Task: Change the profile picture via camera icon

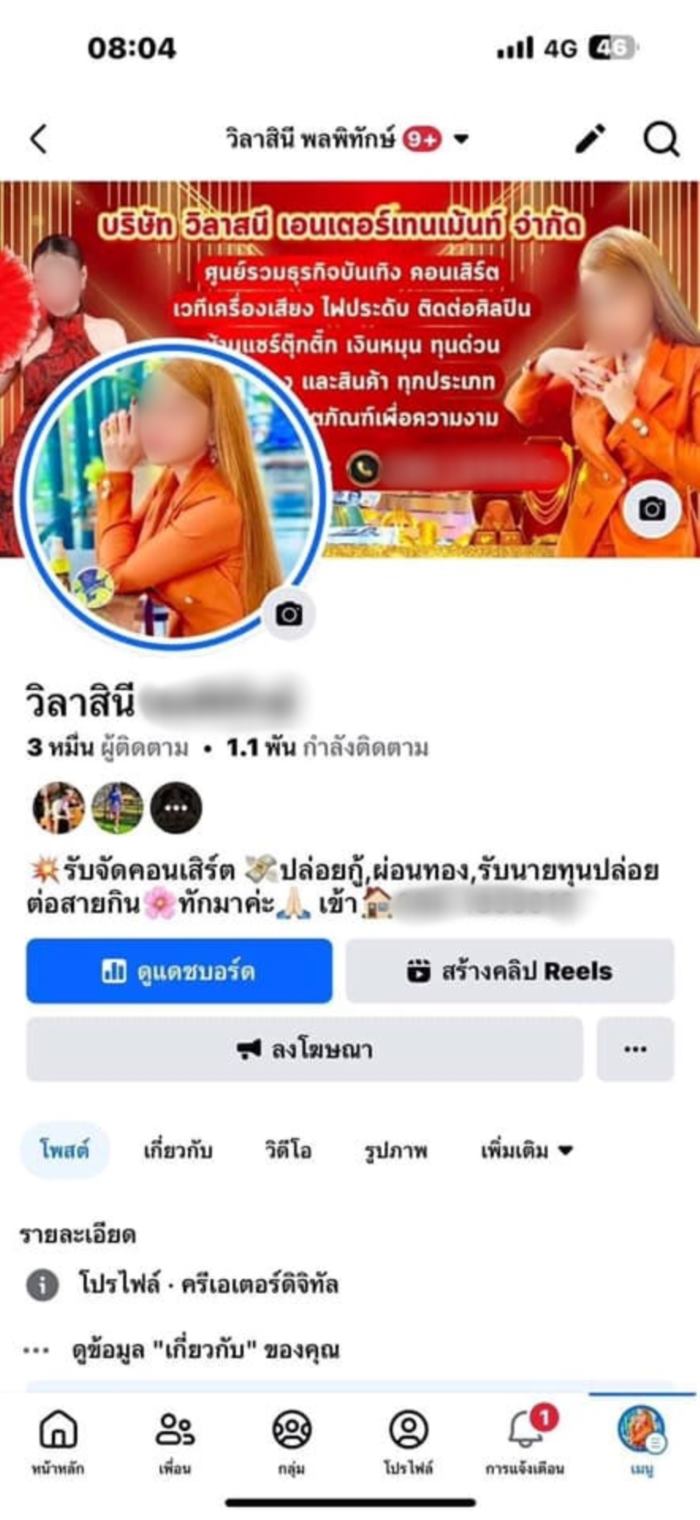Action: click(x=289, y=614)
